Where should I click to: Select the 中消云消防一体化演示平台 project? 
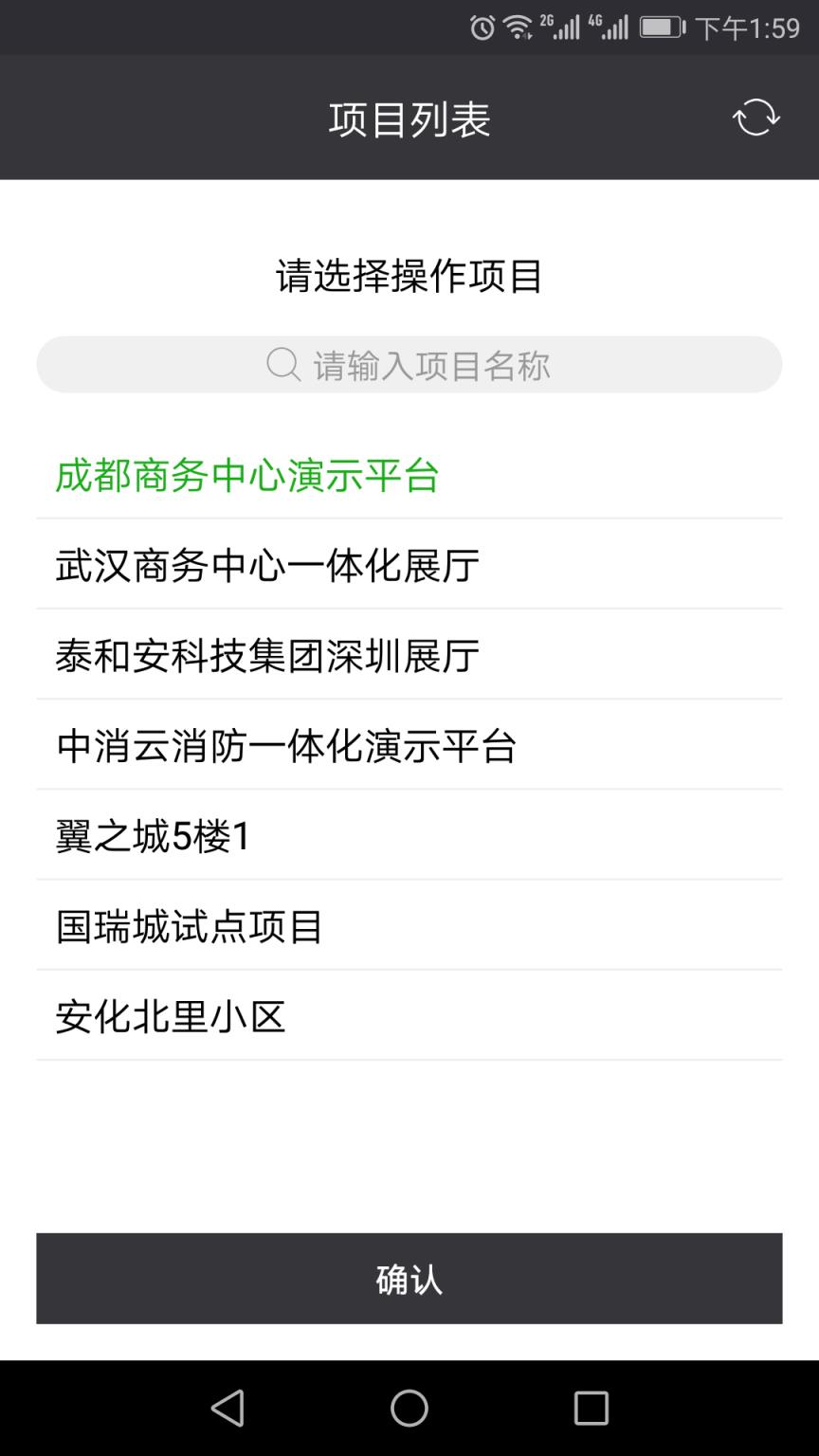click(286, 745)
